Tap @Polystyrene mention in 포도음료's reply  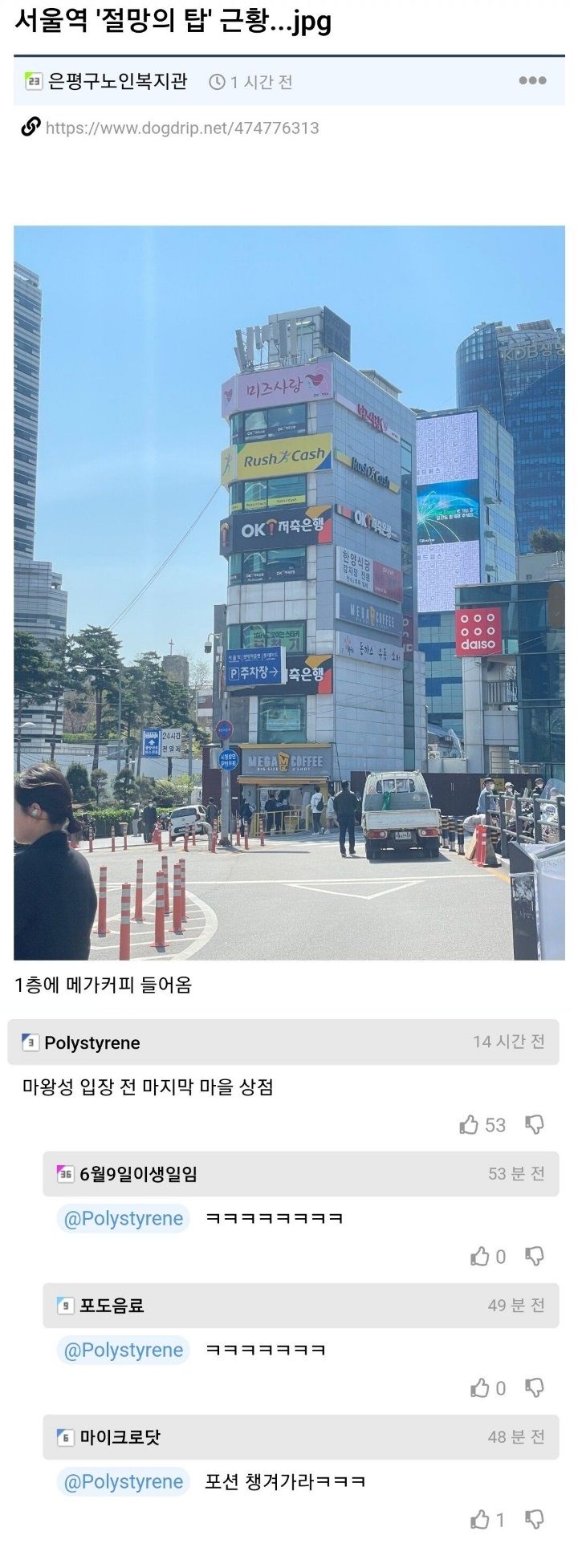tap(124, 1350)
